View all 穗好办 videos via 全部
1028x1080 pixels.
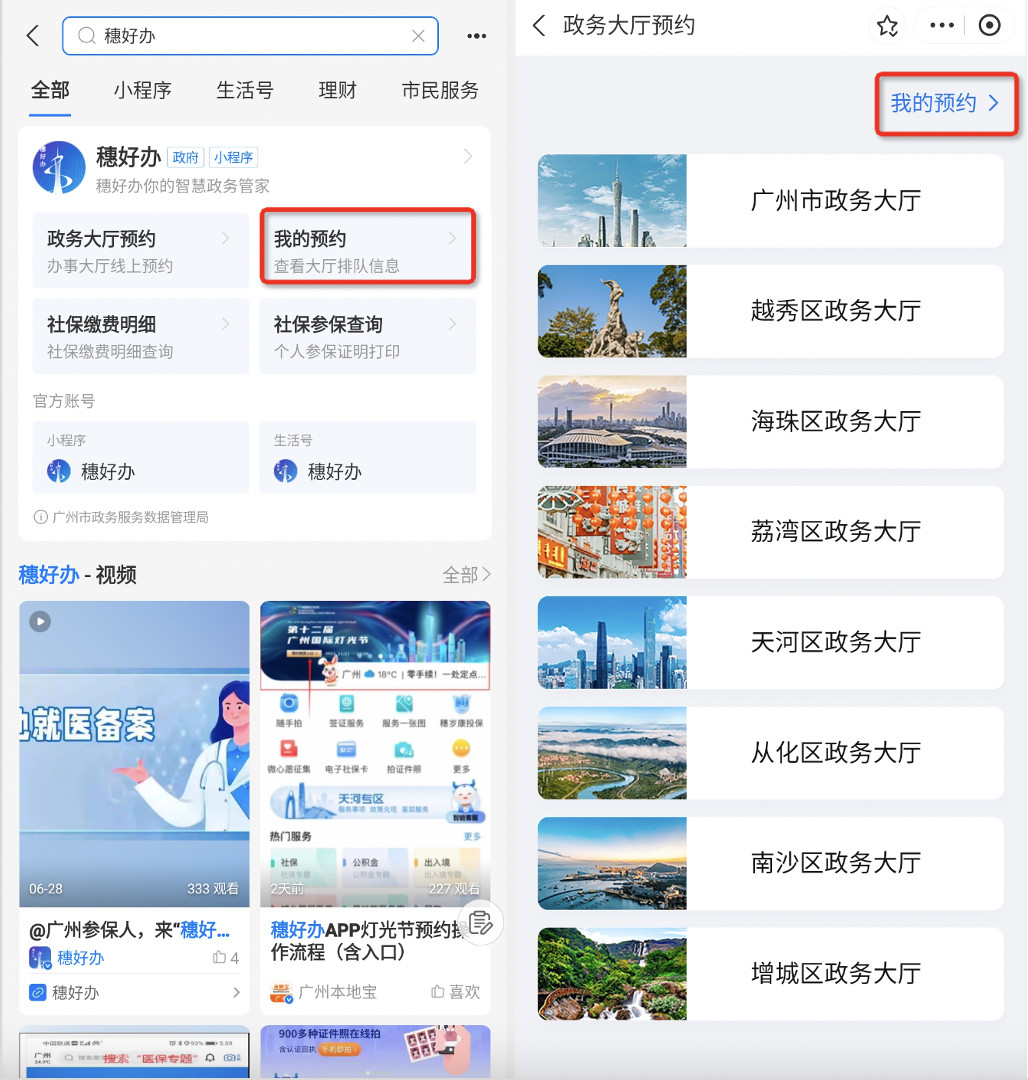point(466,575)
